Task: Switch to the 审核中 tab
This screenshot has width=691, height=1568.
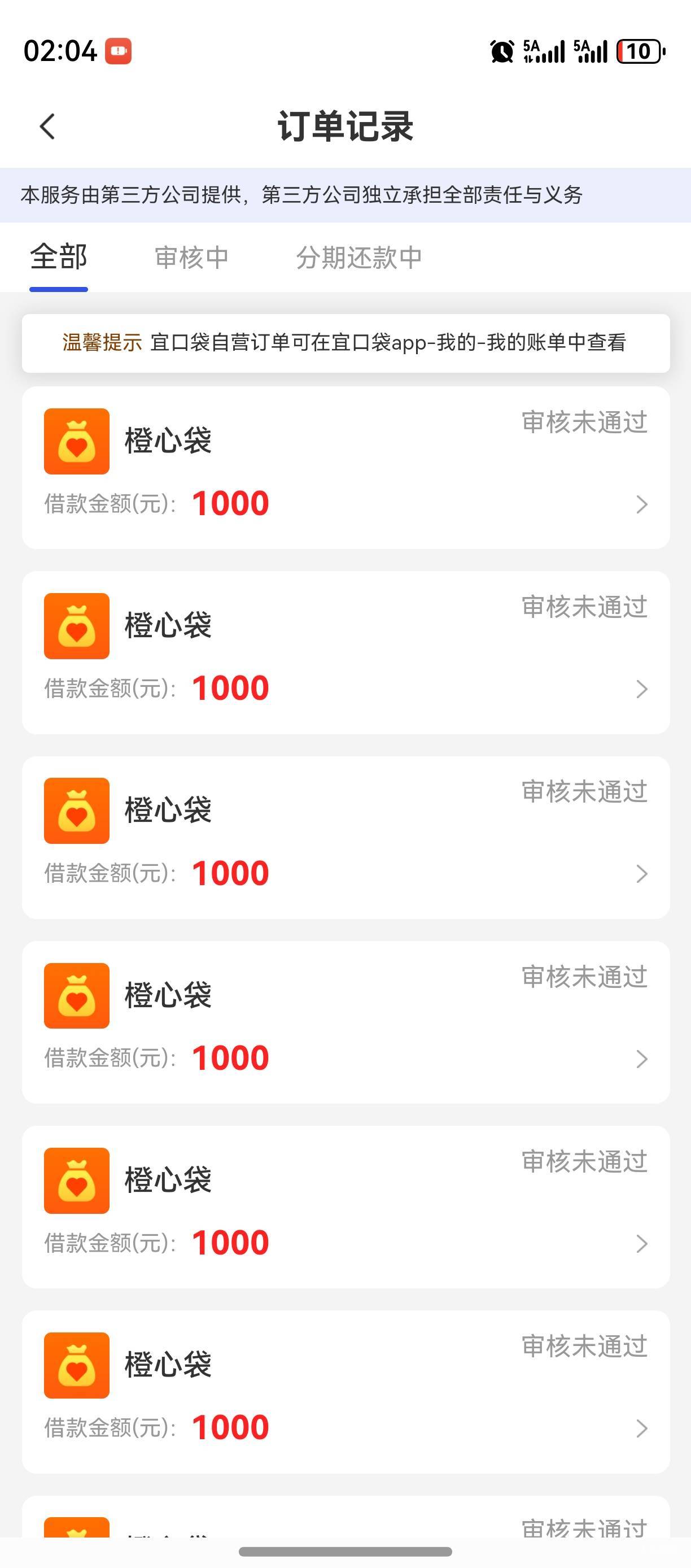Action: pos(191,258)
